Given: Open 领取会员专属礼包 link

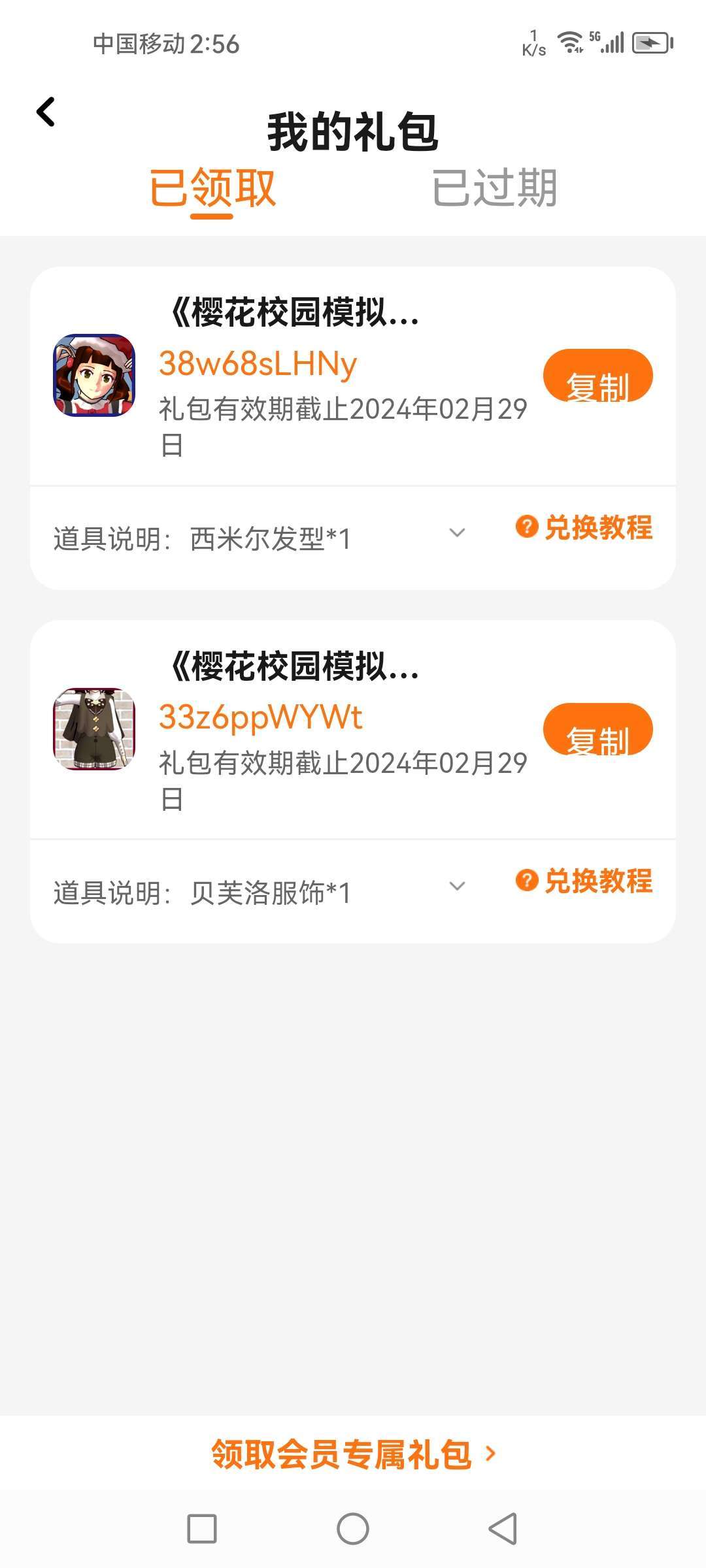Looking at the screenshot, I should click(353, 1454).
